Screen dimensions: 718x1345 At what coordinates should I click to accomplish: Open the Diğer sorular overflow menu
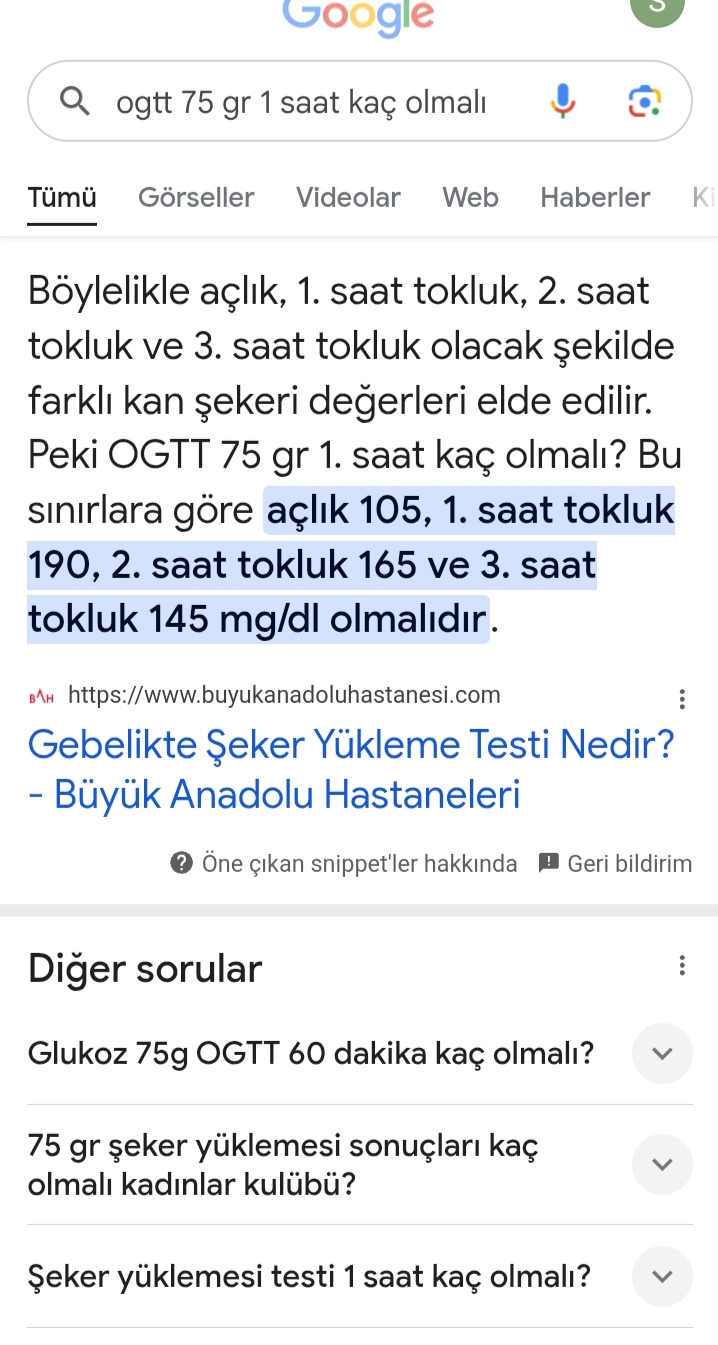coord(682,966)
